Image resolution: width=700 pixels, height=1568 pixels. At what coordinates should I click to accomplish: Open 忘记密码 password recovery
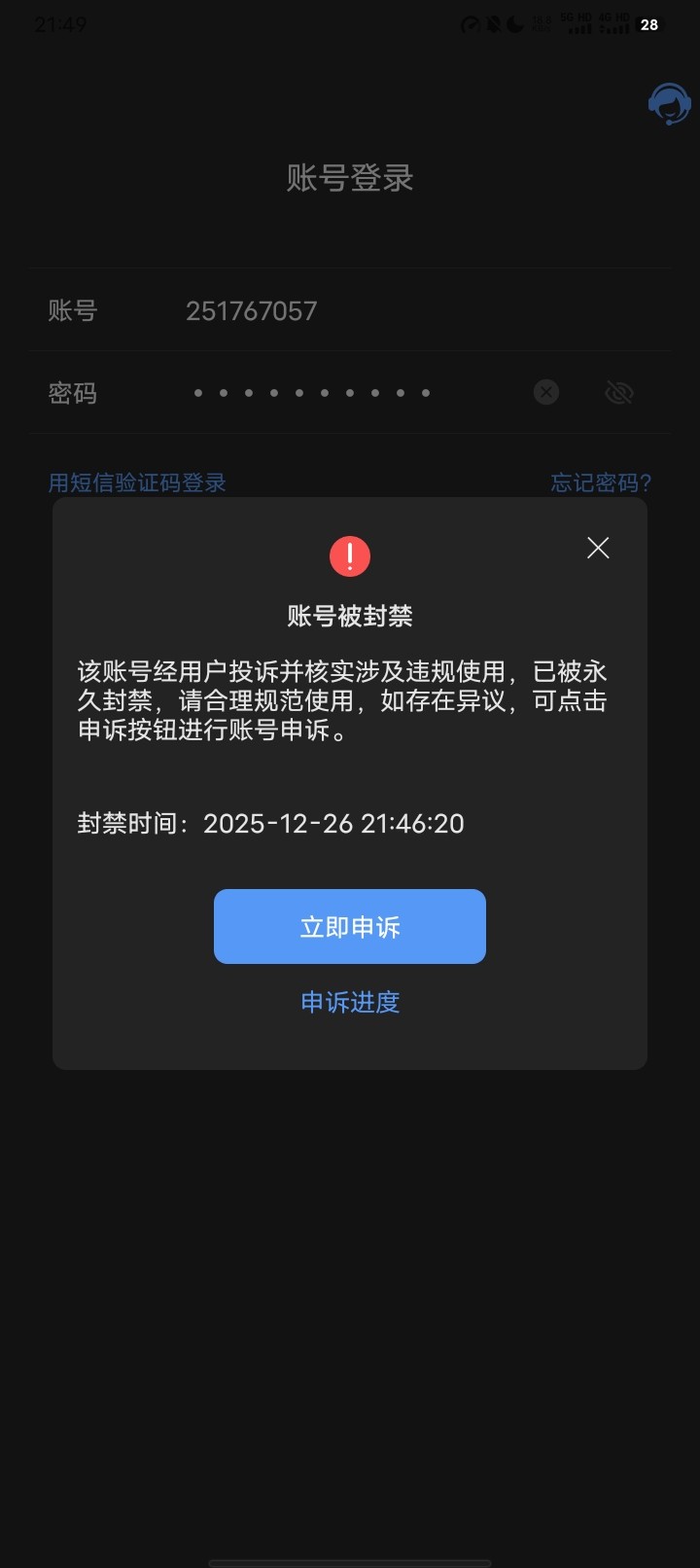click(601, 481)
